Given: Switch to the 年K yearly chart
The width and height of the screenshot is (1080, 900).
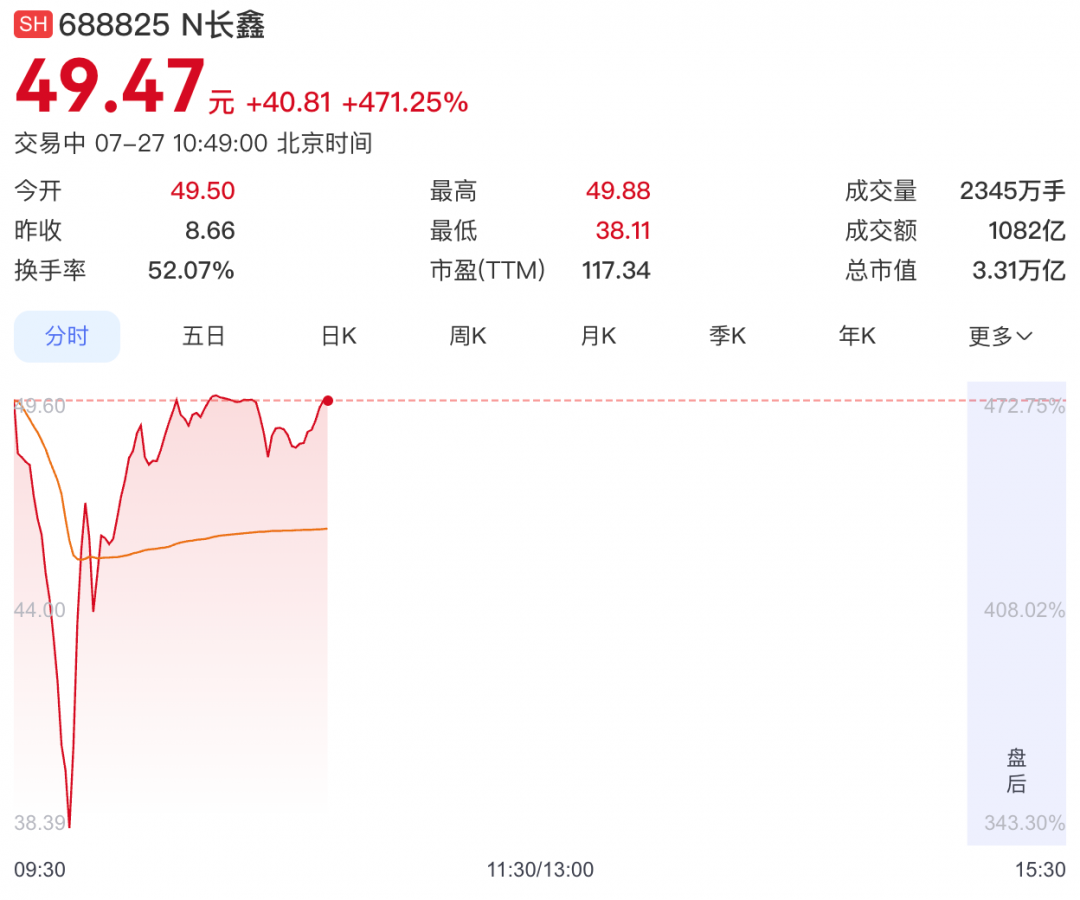Looking at the screenshot, I should (x=857, y=336).
